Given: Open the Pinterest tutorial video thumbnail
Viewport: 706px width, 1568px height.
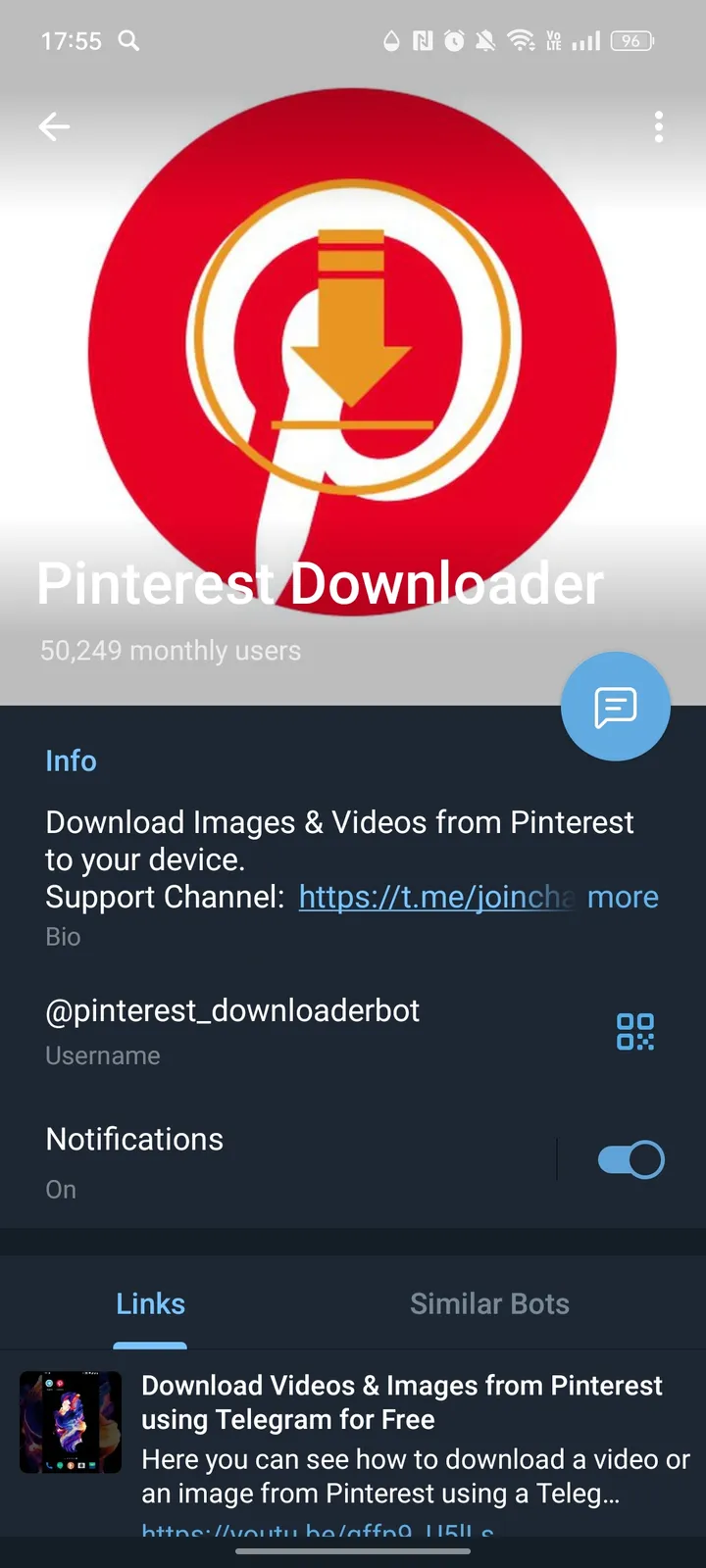Looking at the screenshot, I should click(x=71, y=1421).
